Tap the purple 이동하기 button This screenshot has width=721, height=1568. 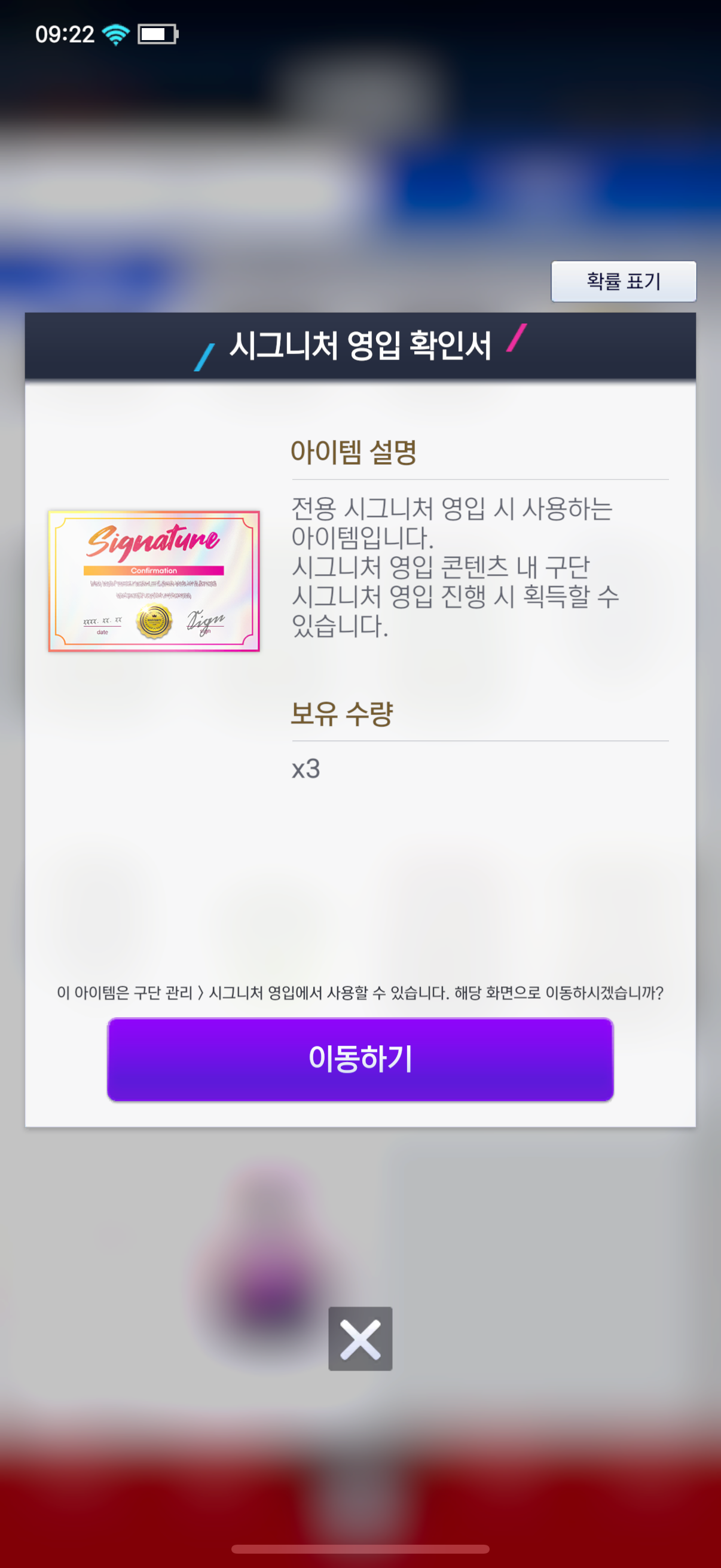(x=360, y=1059)
